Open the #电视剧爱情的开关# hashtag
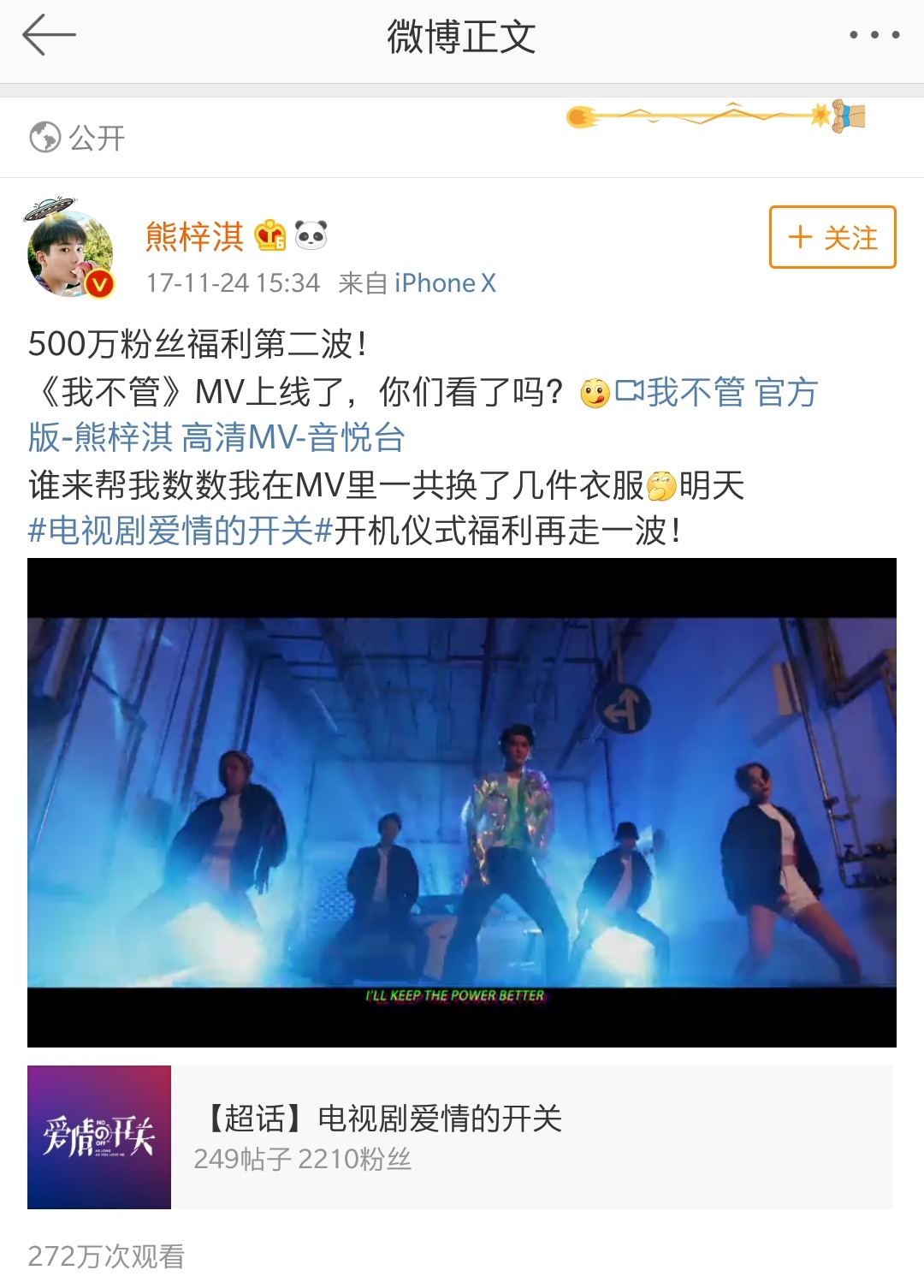The image size is (924, 1288). (180, 531)
